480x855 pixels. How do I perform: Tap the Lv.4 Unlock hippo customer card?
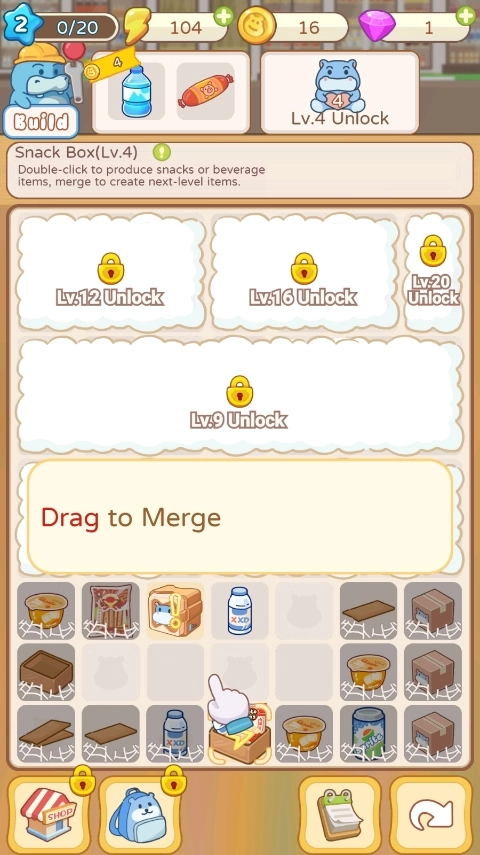click(340, 92)
